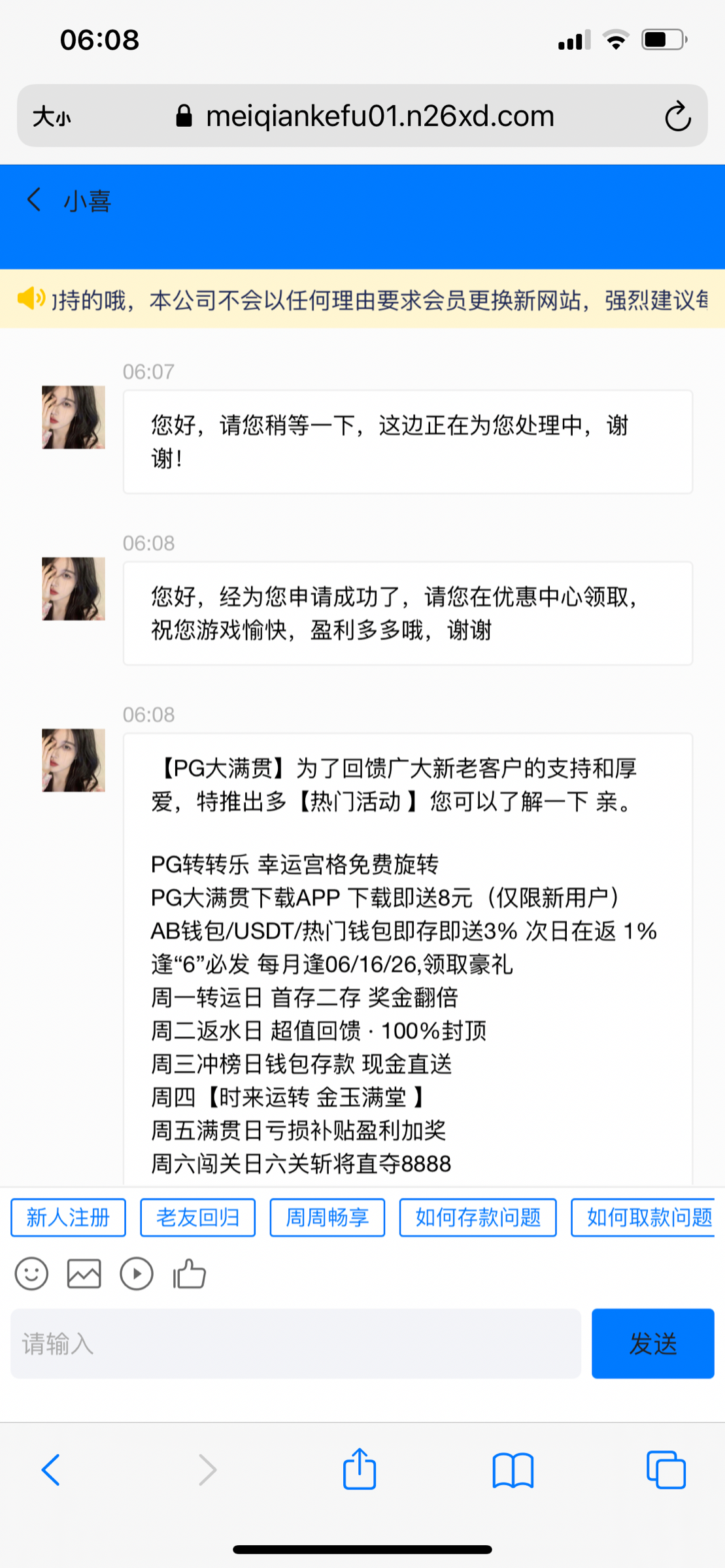Open the iOS share sheet

pyautogui.click(x=359, y=1469)
